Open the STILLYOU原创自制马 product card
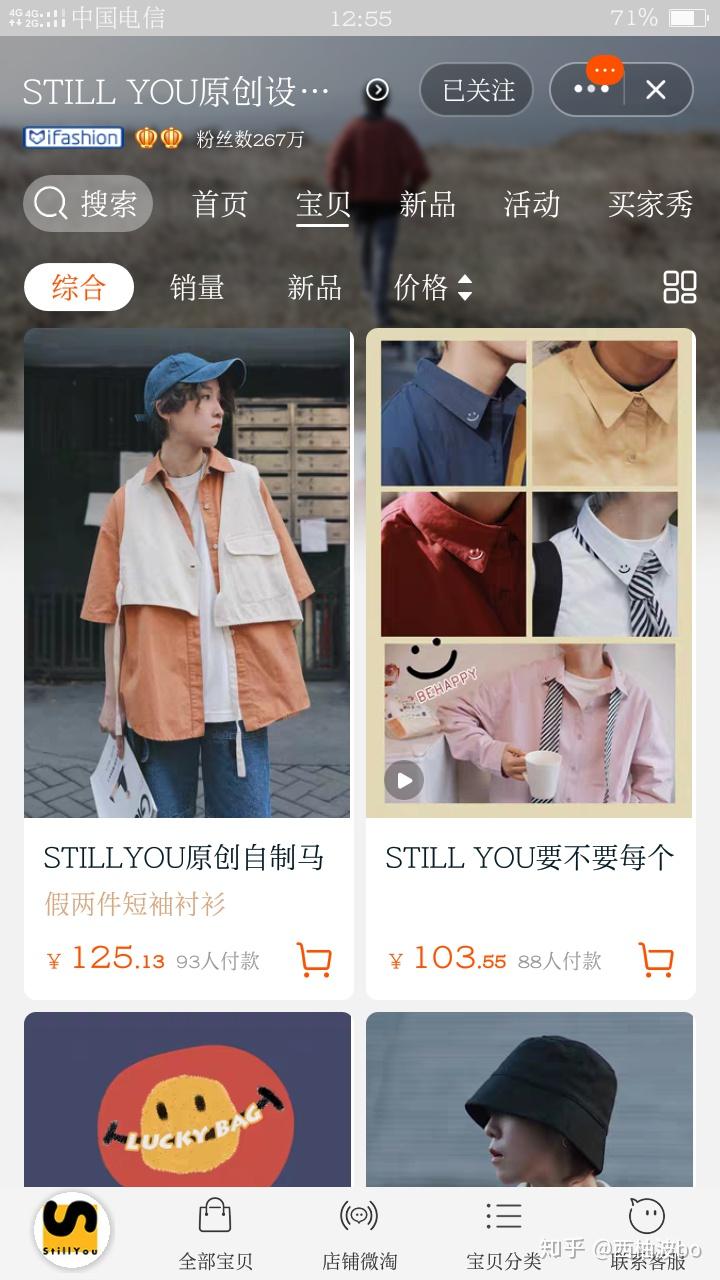The width and height of the screenshot is (720, 1280). pos(188,600)
